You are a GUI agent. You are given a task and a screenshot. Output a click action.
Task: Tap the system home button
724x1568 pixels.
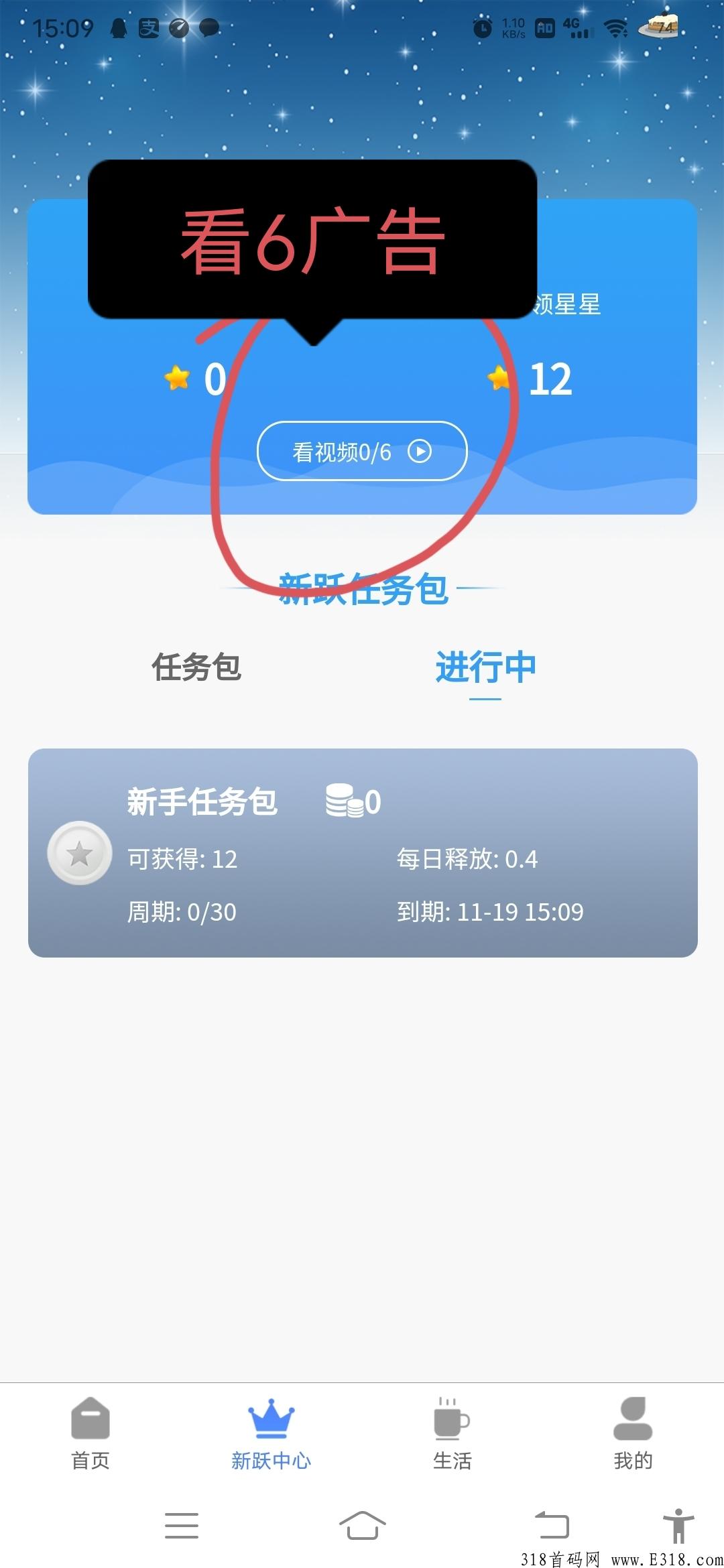363,1525
